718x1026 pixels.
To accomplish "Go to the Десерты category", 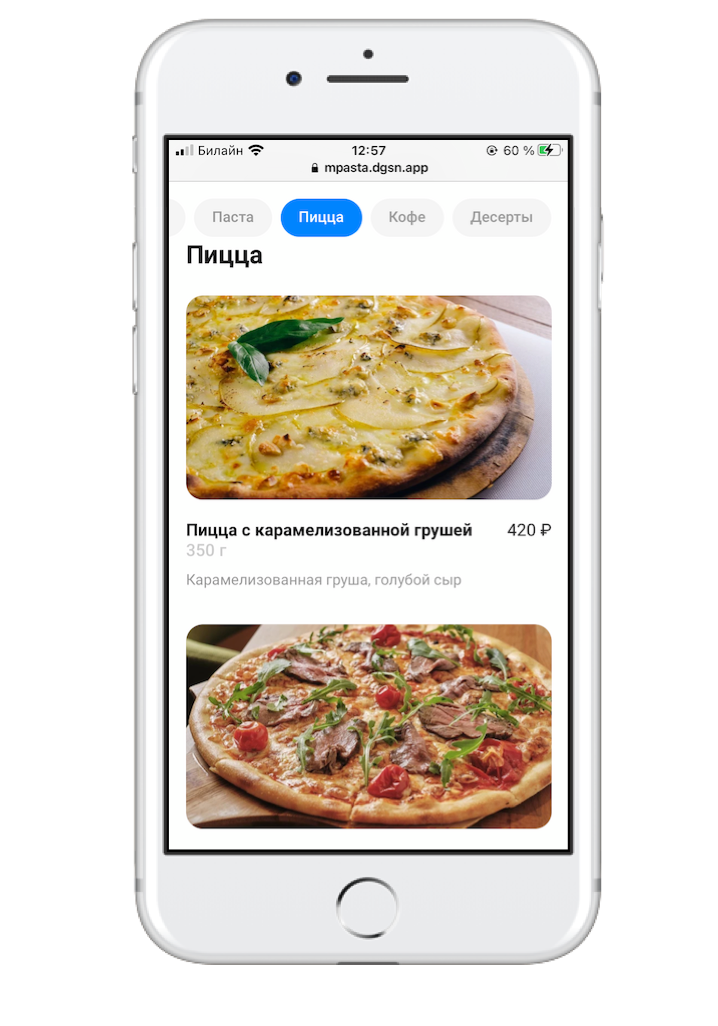I will [x=501, y=217].
